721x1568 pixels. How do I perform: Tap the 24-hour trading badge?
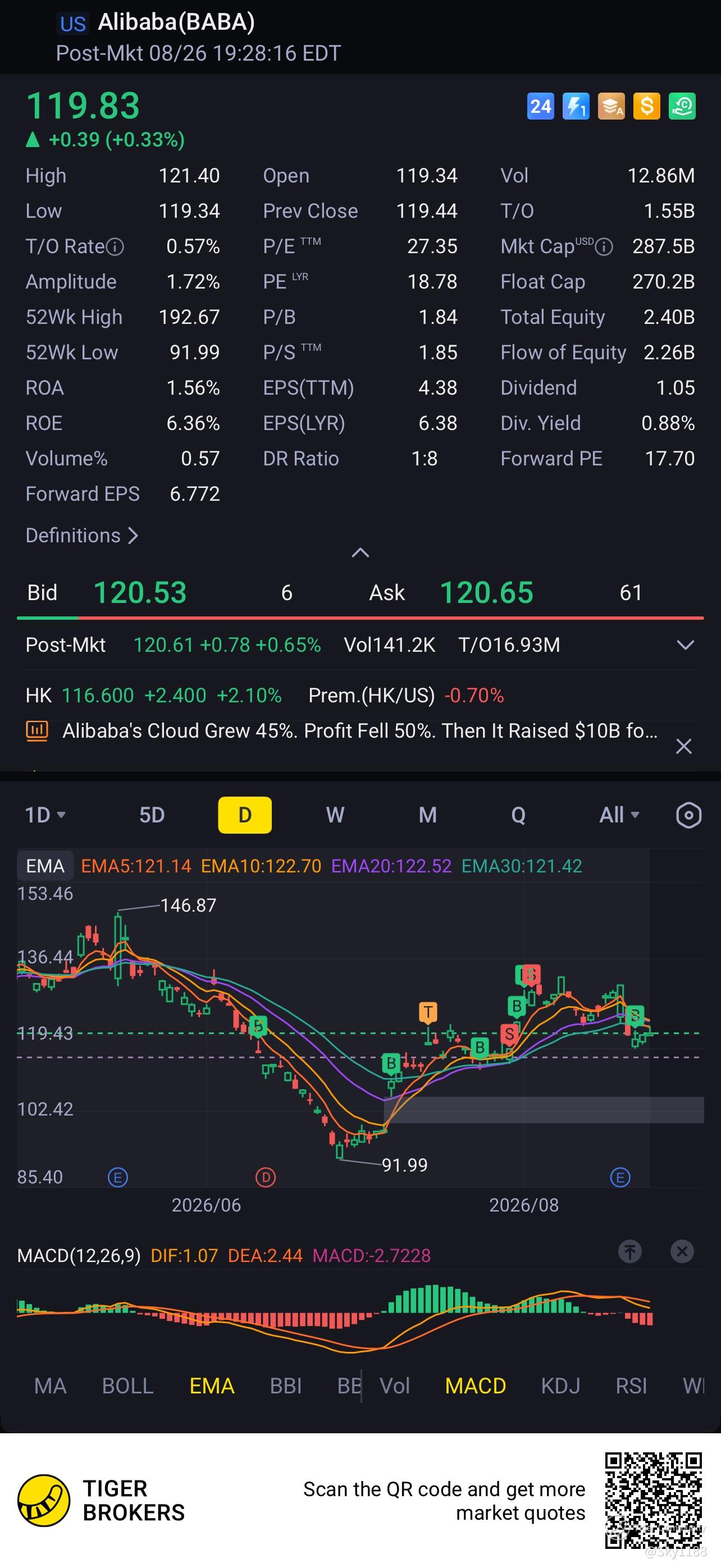pyautogui.click(x=541, y=107)
